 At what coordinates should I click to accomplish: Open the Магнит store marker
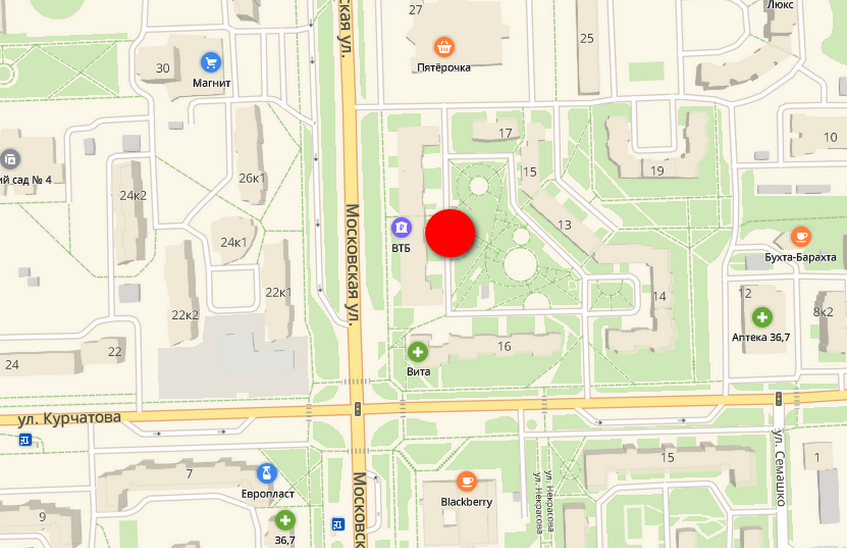pos(211,62)
